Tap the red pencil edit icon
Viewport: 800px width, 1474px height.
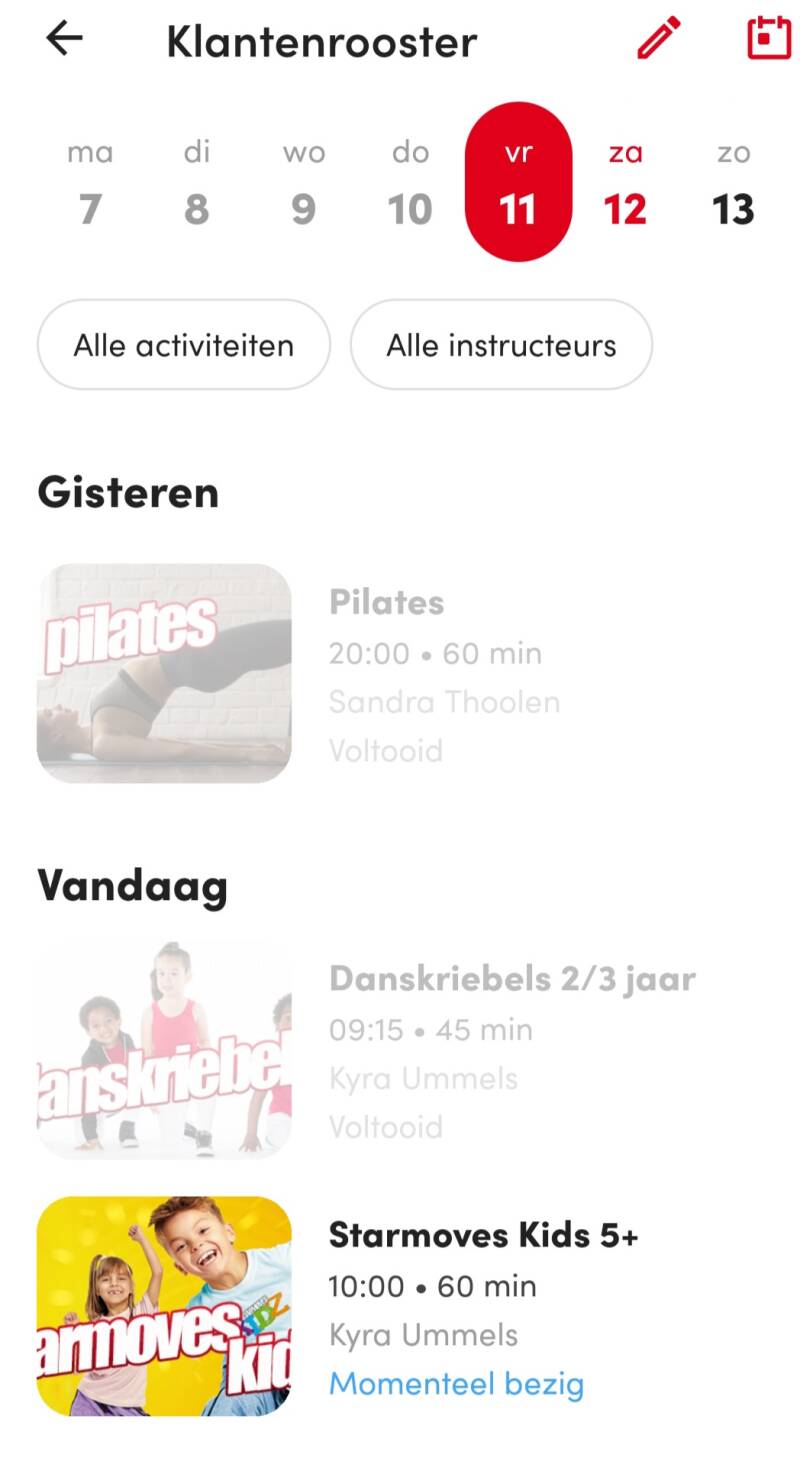click(x=659, y=39)
